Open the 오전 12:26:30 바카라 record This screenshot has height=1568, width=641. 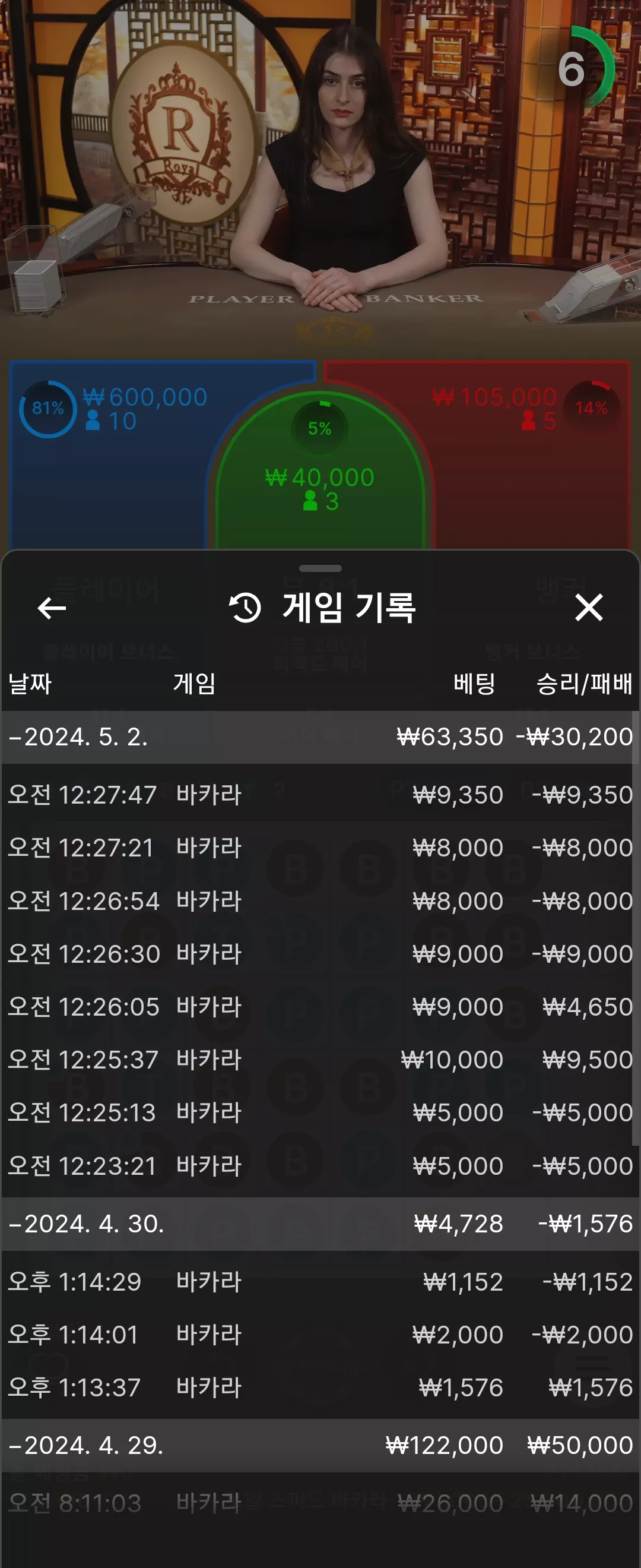pos(320,954)
